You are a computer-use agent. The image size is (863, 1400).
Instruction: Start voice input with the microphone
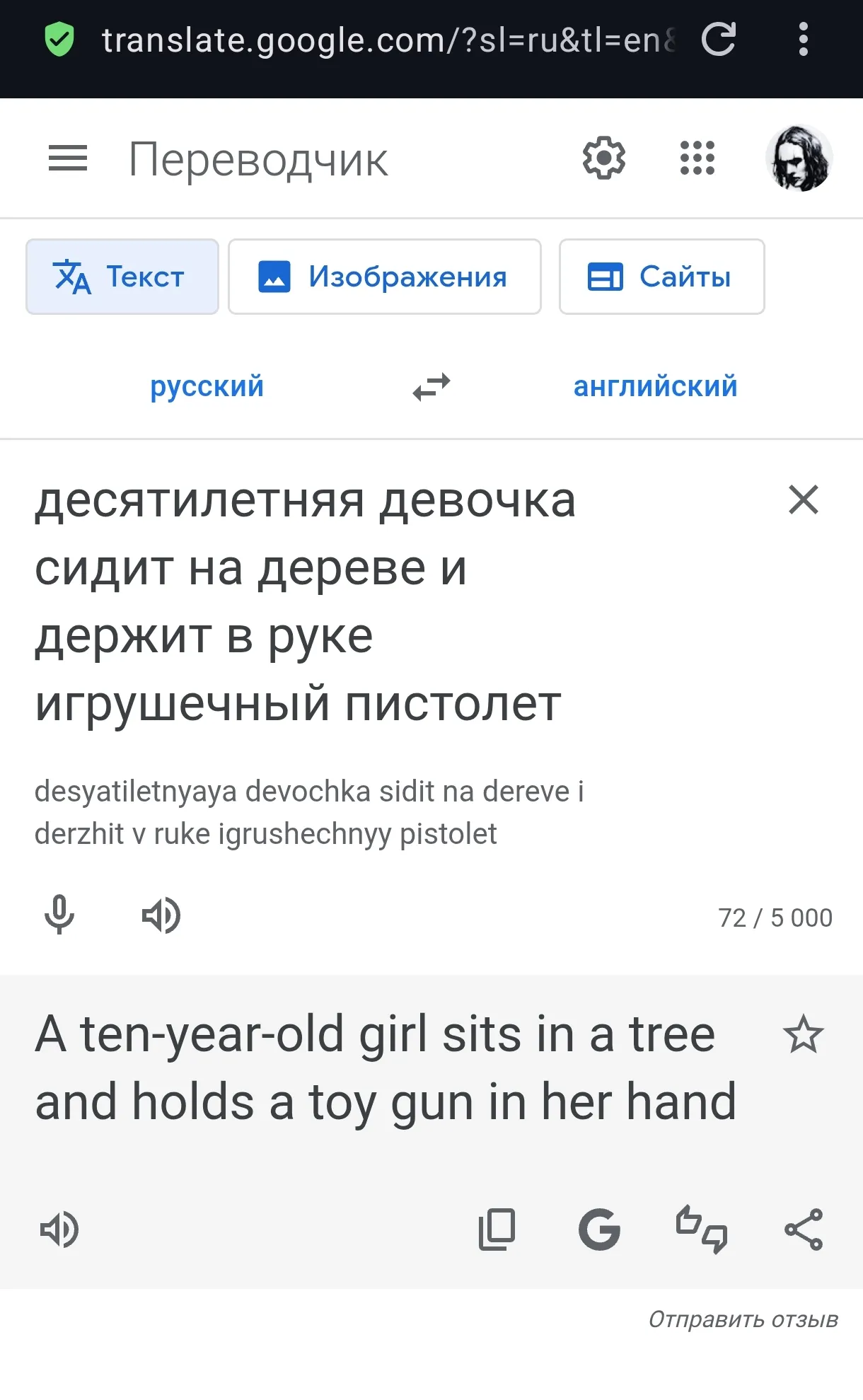click(x=59, y=915)
